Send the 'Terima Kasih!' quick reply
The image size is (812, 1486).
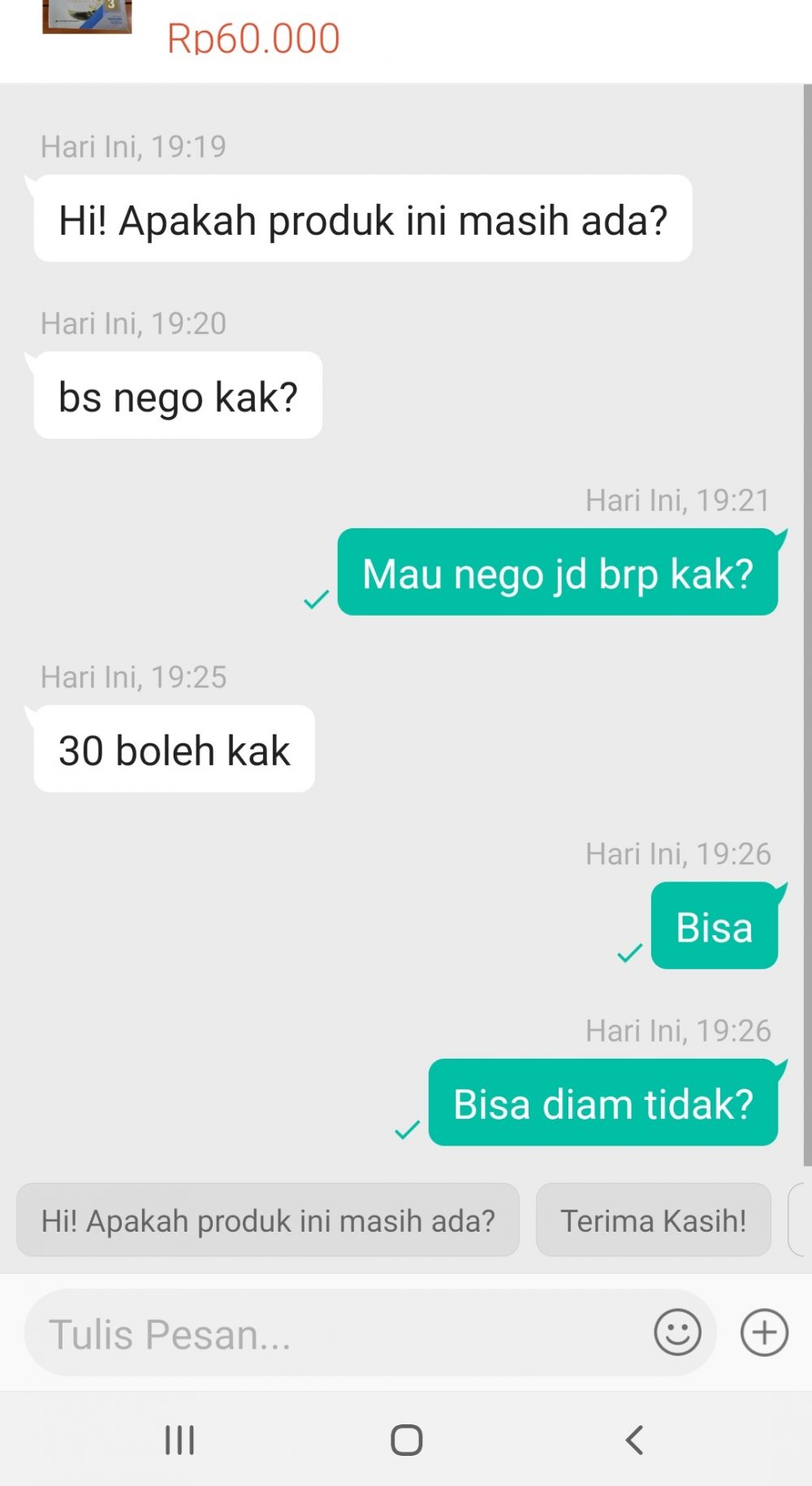(x=653, y=1220)
